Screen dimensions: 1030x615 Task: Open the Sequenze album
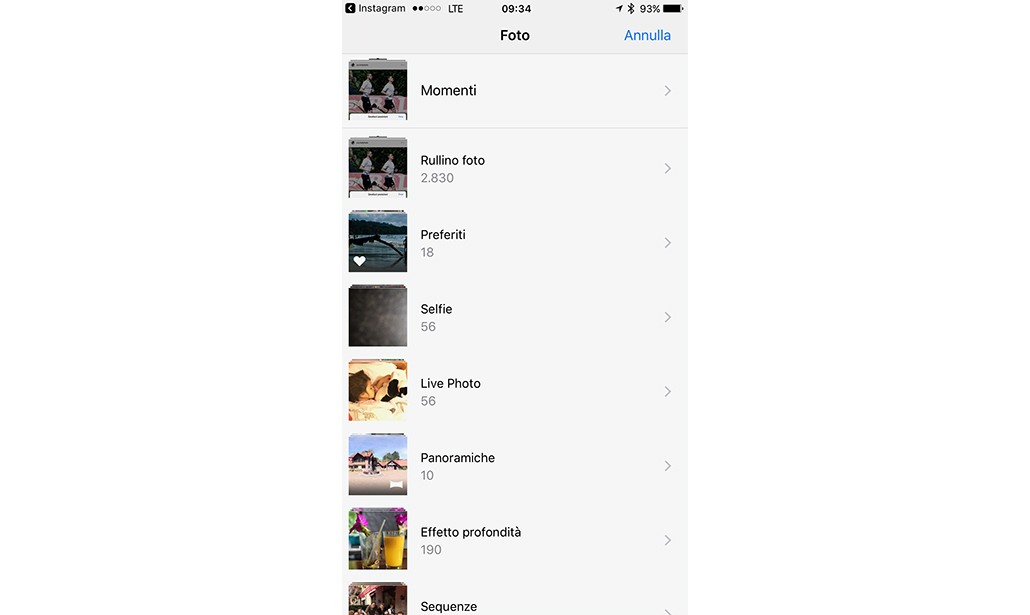click(514, 603)
